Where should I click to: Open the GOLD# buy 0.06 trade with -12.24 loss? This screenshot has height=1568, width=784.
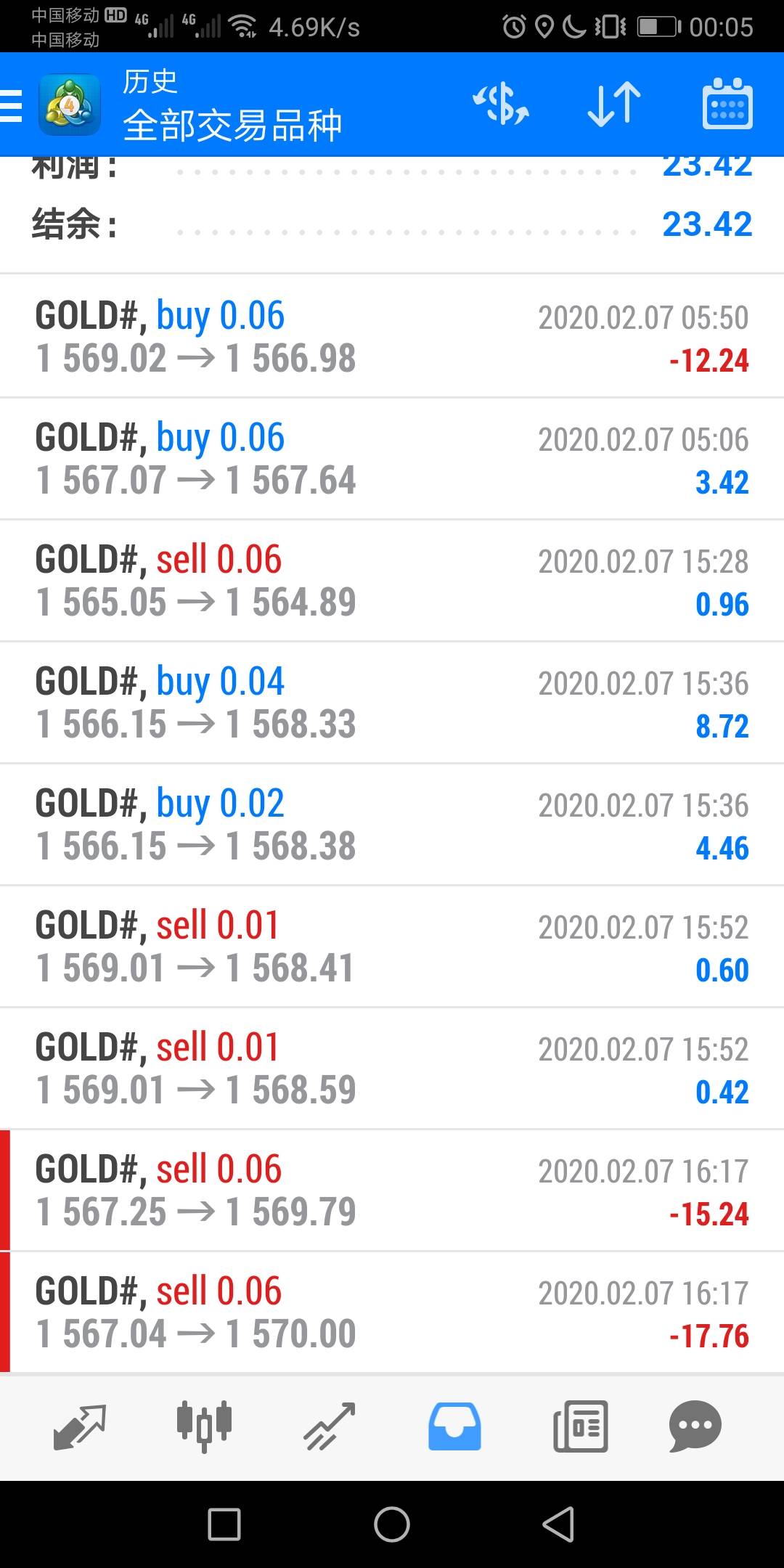tap(392, 336)
